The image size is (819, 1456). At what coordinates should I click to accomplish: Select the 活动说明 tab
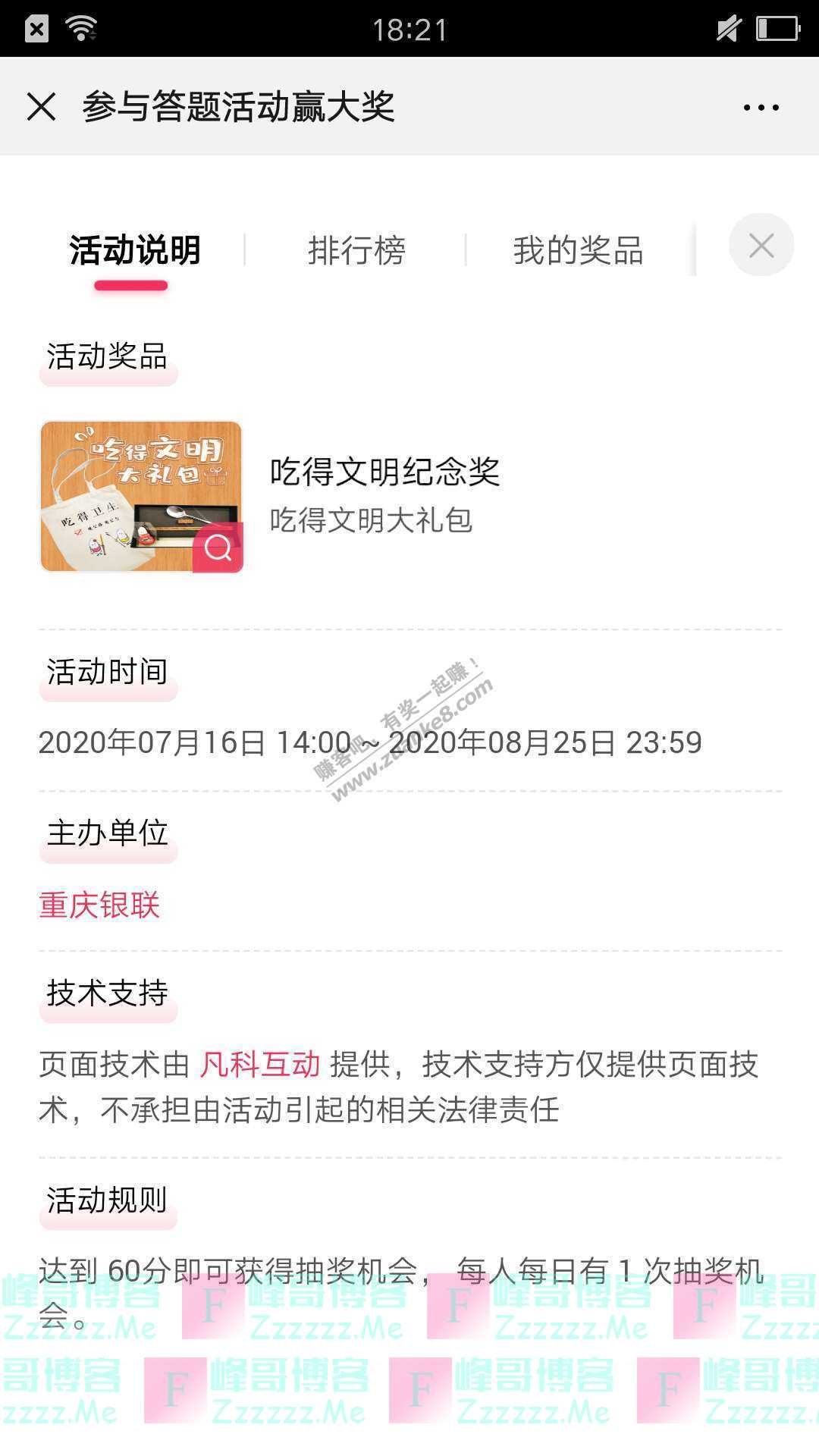[x=135, y=250]
